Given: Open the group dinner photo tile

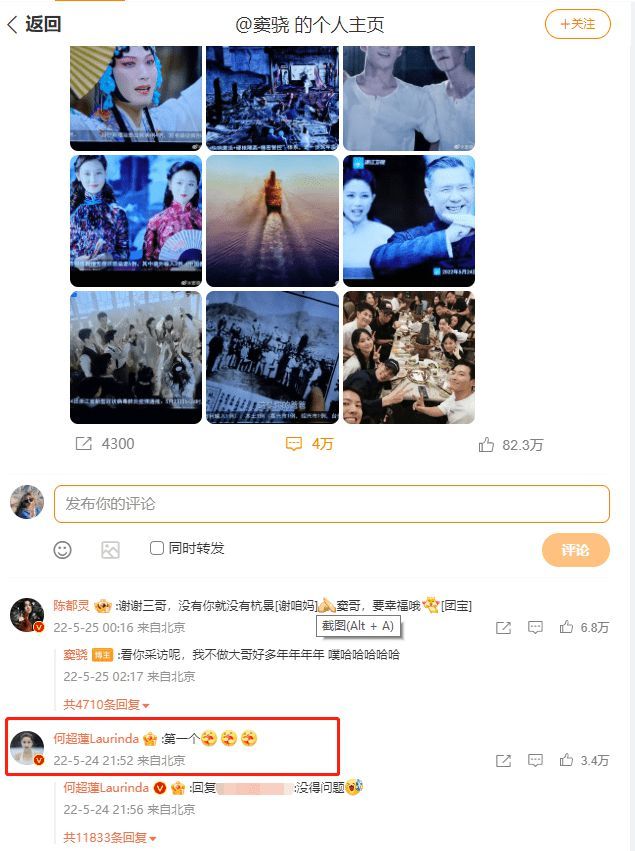Looking at the screenshot, I should (408, 357).
